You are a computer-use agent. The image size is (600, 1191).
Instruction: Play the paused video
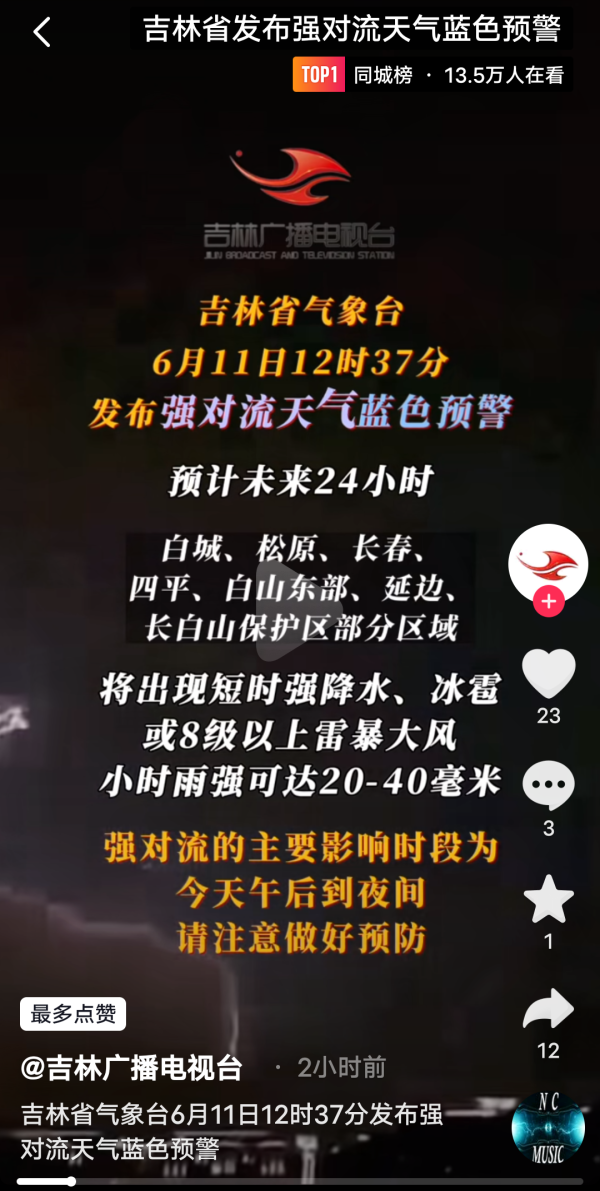pos(299,613)
